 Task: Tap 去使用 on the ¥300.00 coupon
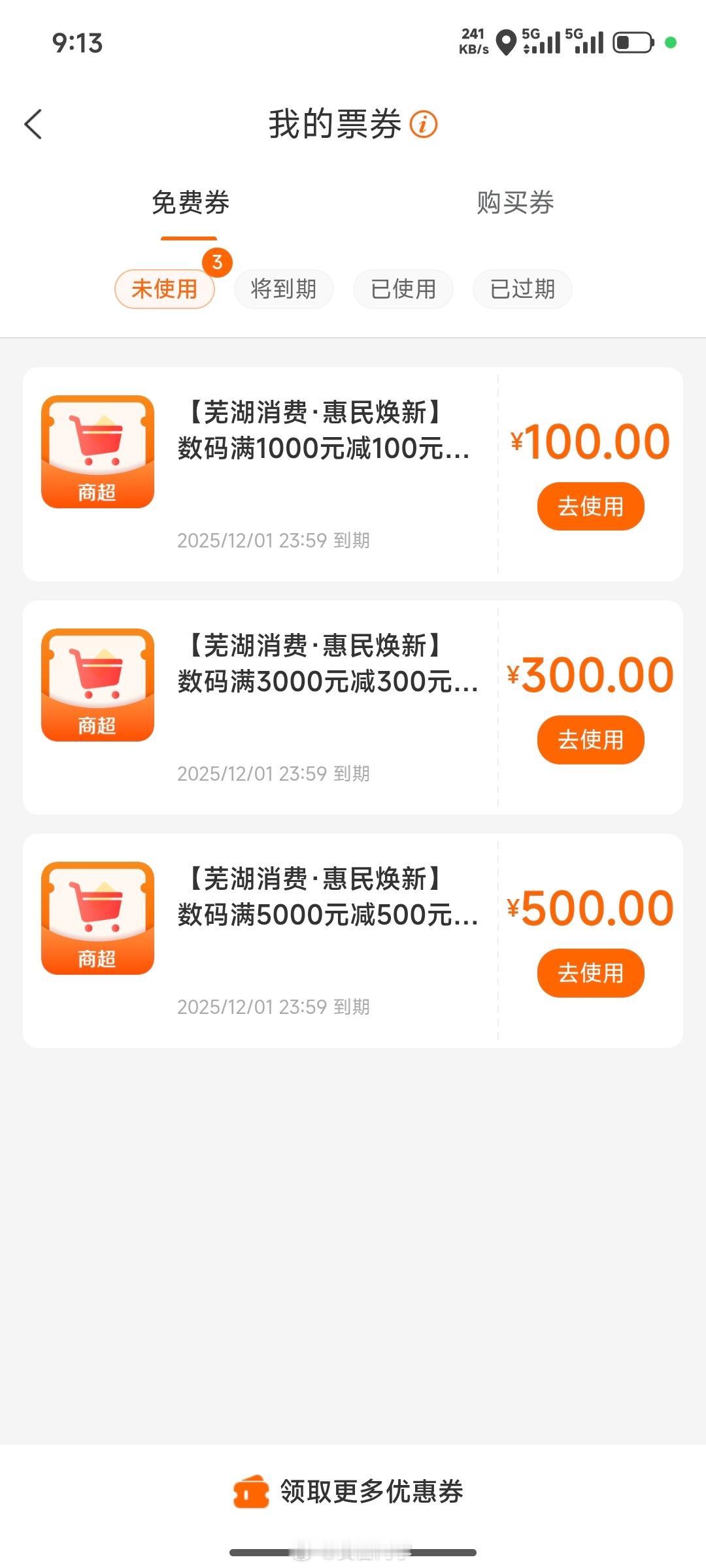coord(590,740)
